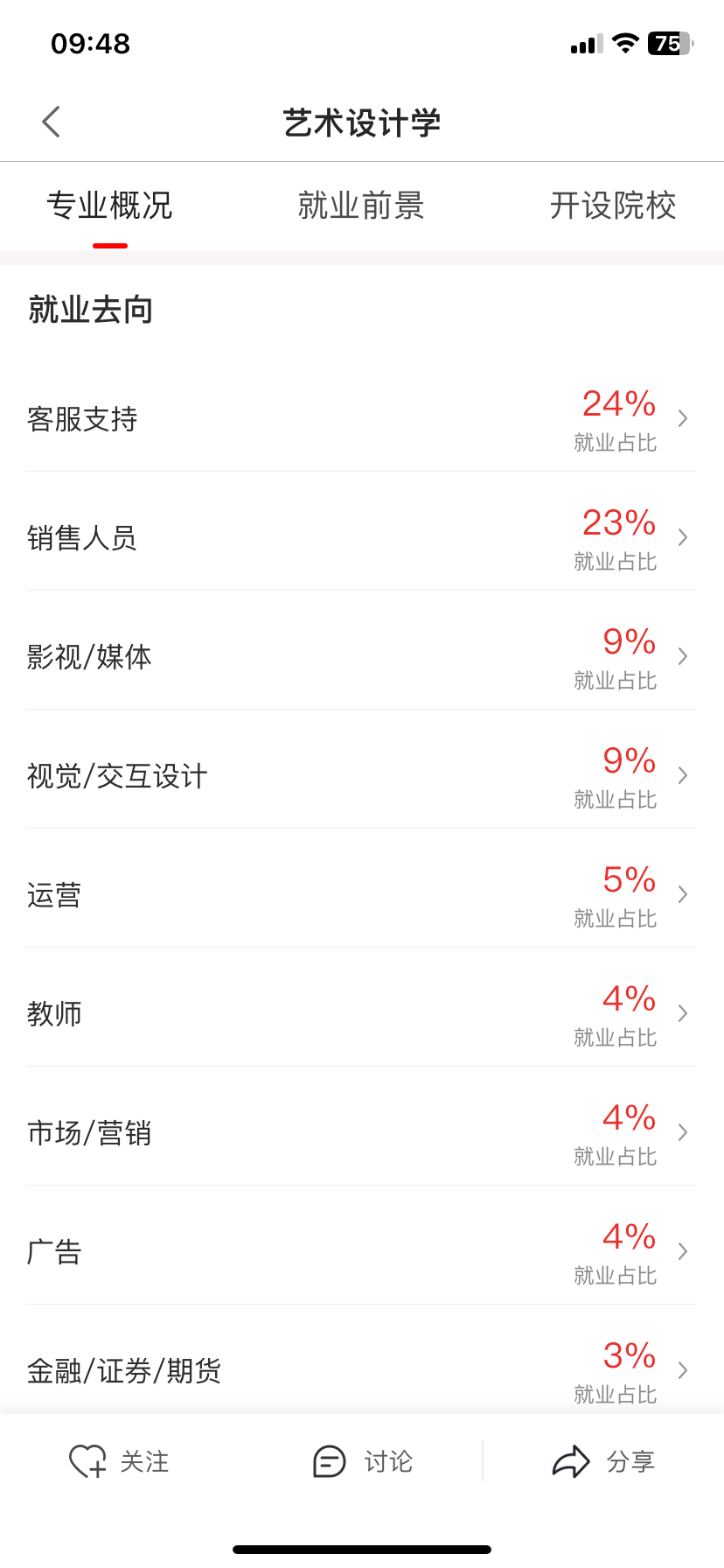Go back using the top-left arrow
724x1568 pixels.
[52, 122]
